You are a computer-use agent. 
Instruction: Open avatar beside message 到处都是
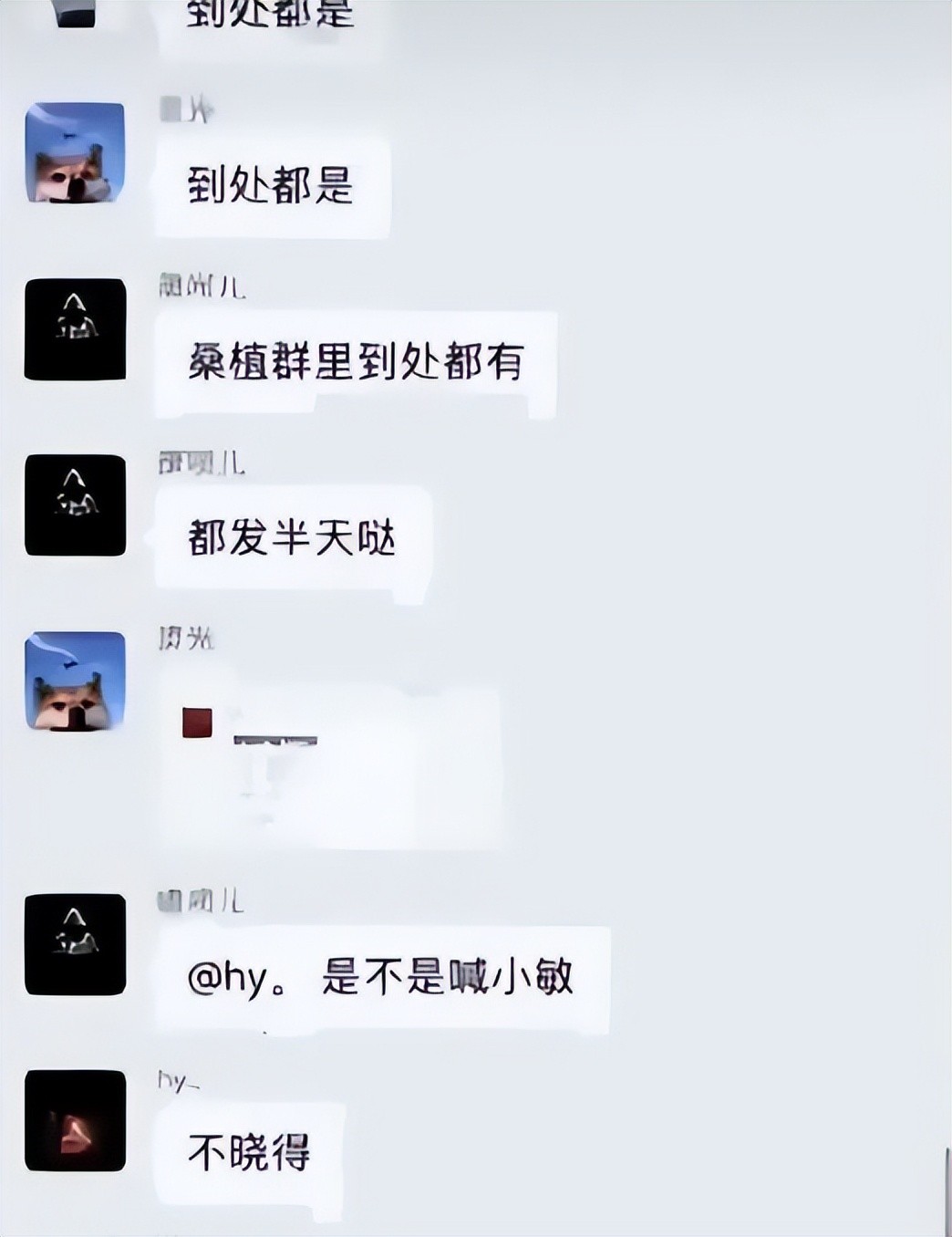tap(75, 152)
